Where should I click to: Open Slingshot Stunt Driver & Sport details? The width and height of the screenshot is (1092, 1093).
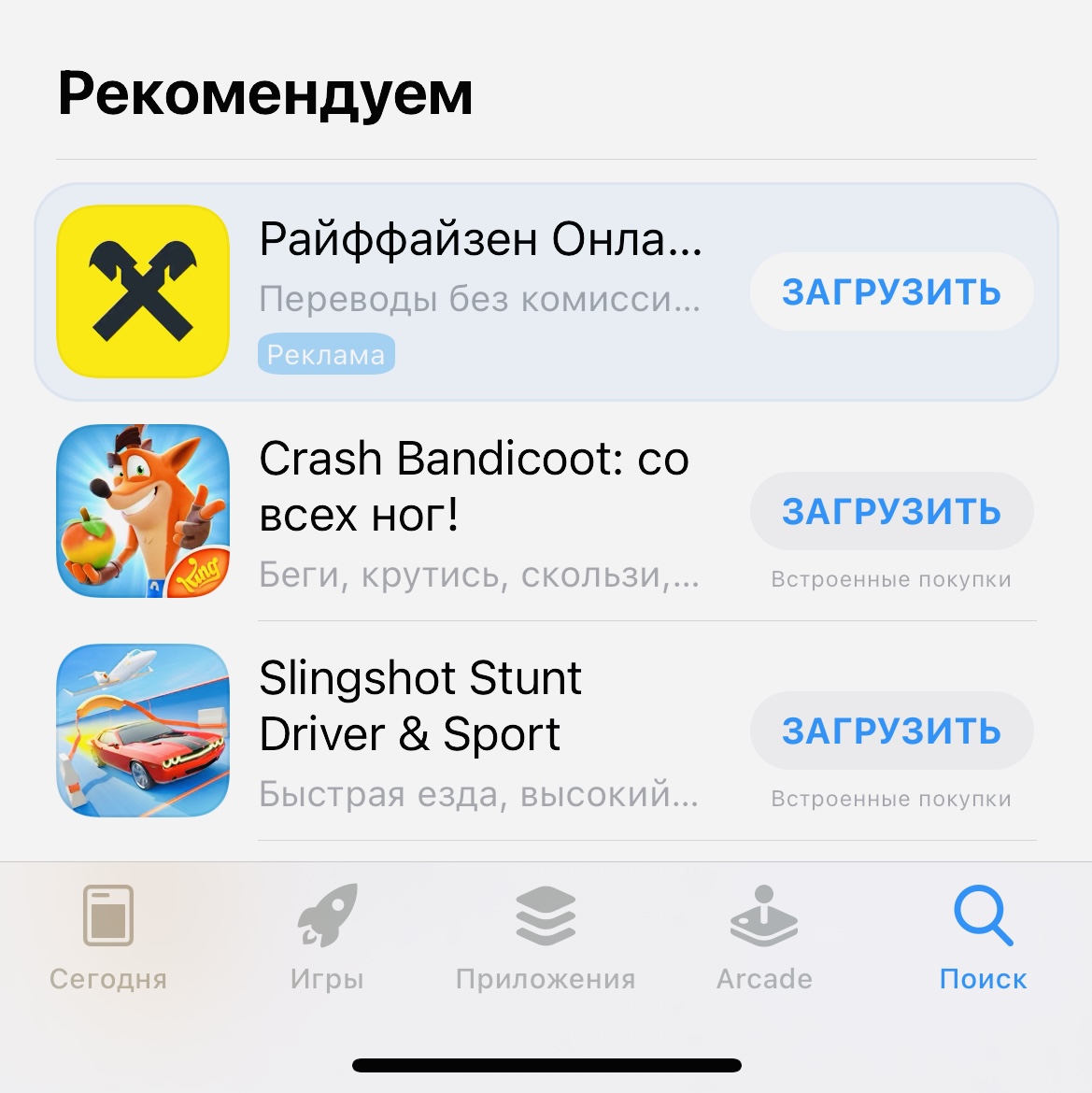point(420,705)
